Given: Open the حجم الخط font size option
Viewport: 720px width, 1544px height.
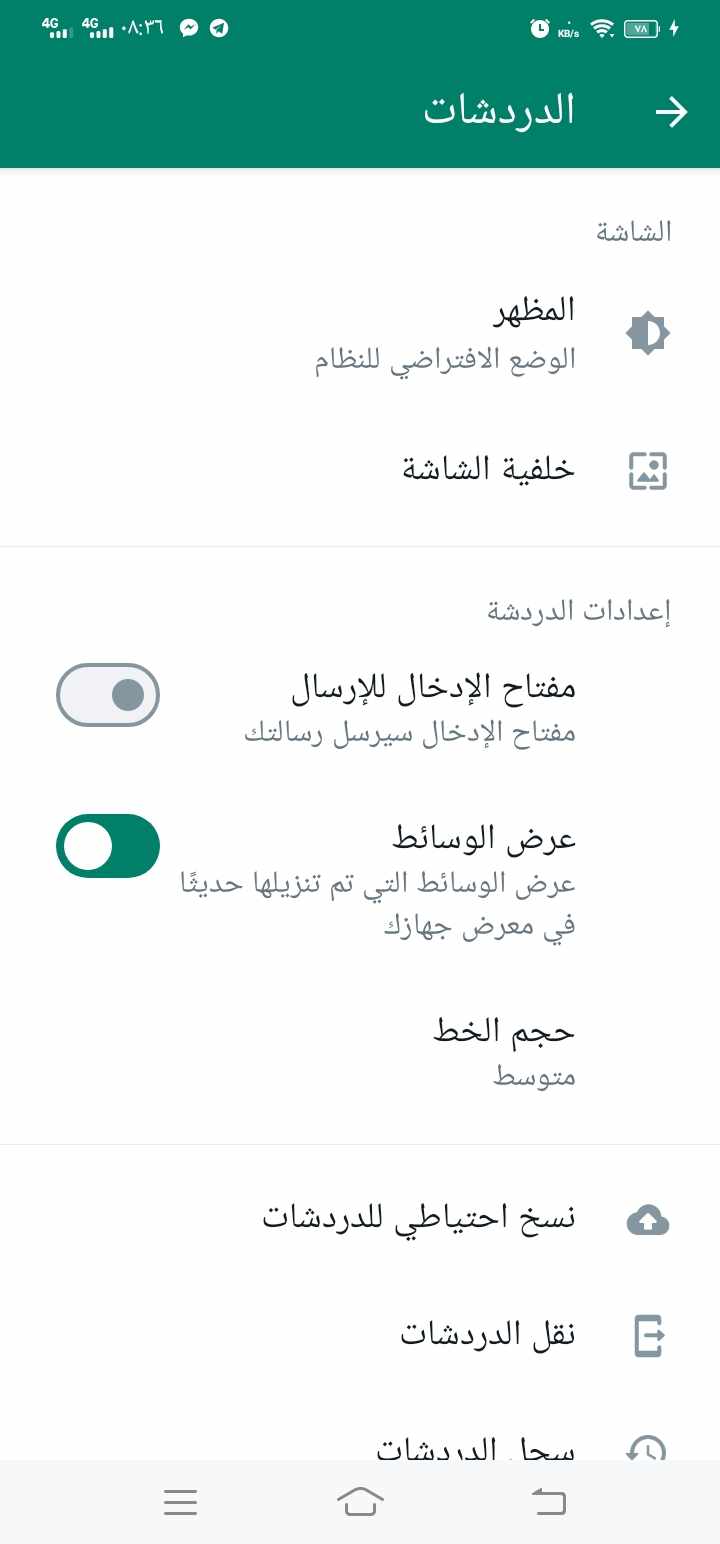Looking at the screenshot, I should [360, 1050].
